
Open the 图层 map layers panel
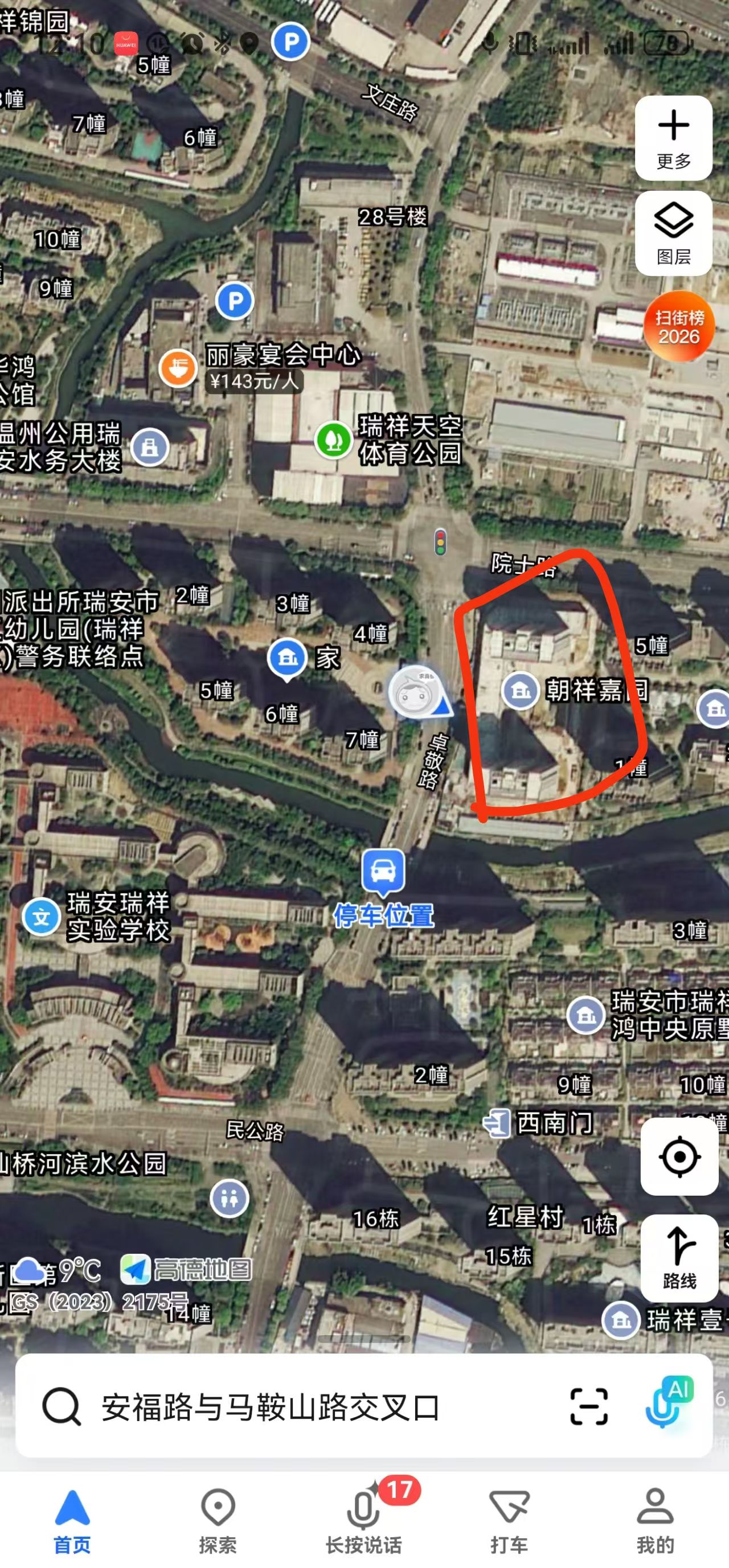coord(674,233)
